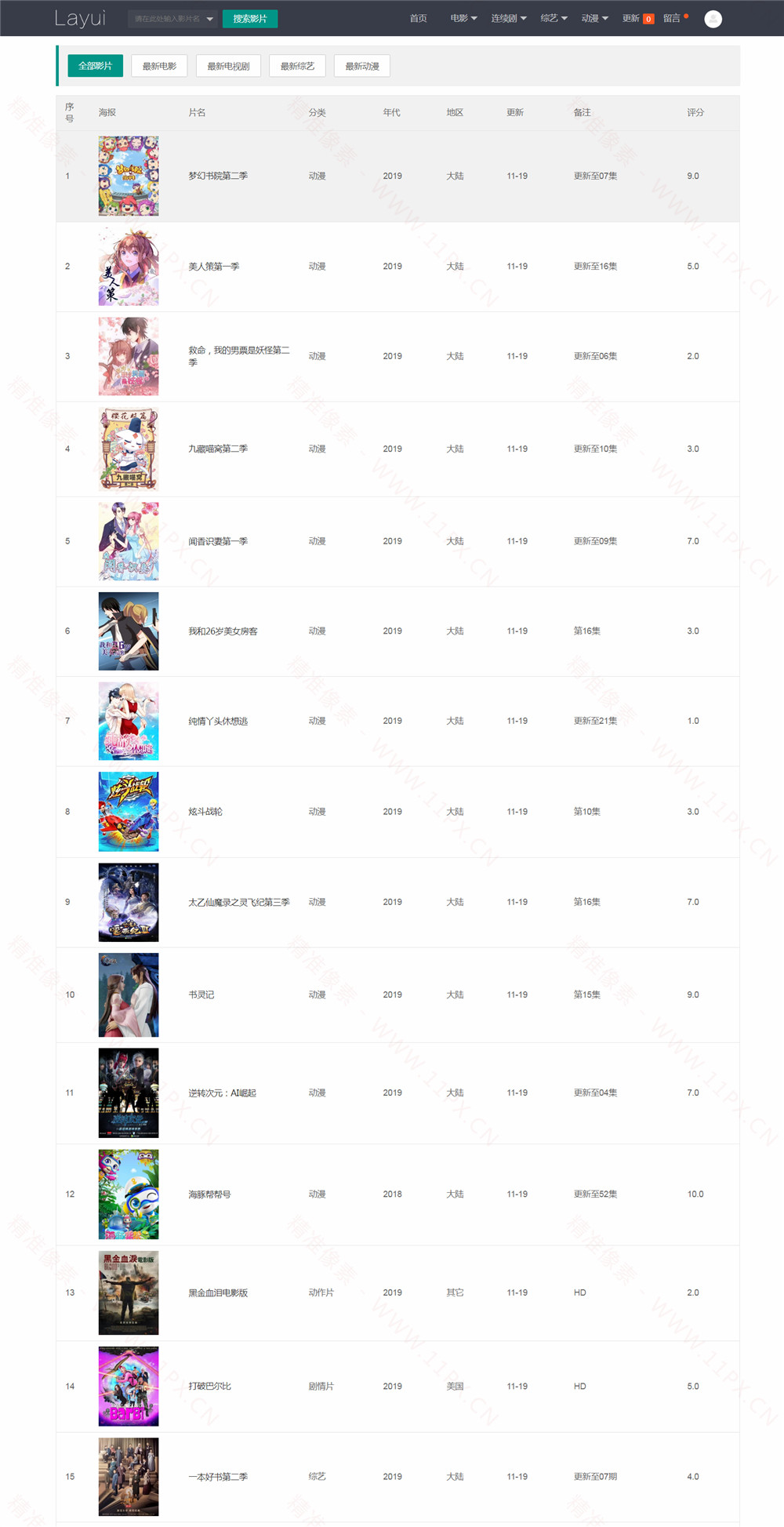Switch to 最新动漫 tab

(x=362, y=66)
